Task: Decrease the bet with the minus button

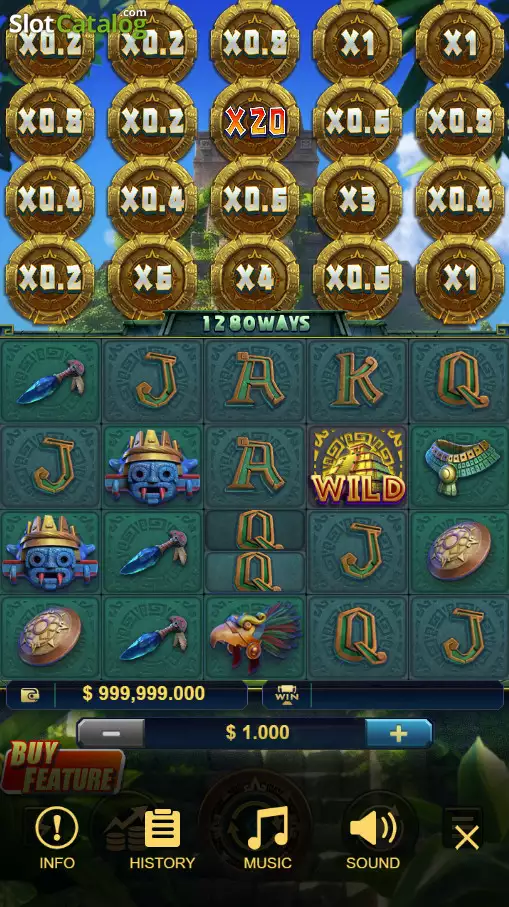Action: point(111,733)
